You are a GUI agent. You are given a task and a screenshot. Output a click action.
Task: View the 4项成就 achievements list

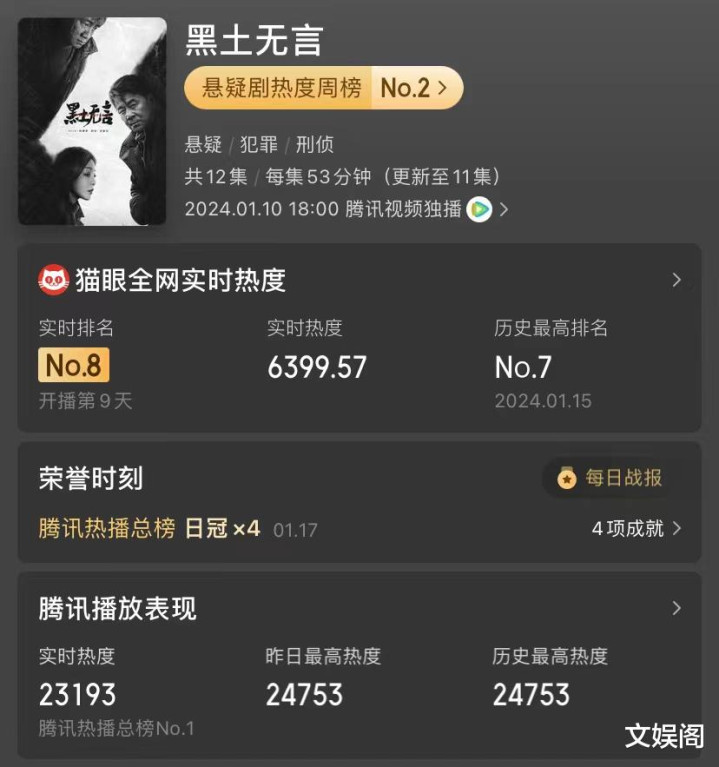[636, 528]
